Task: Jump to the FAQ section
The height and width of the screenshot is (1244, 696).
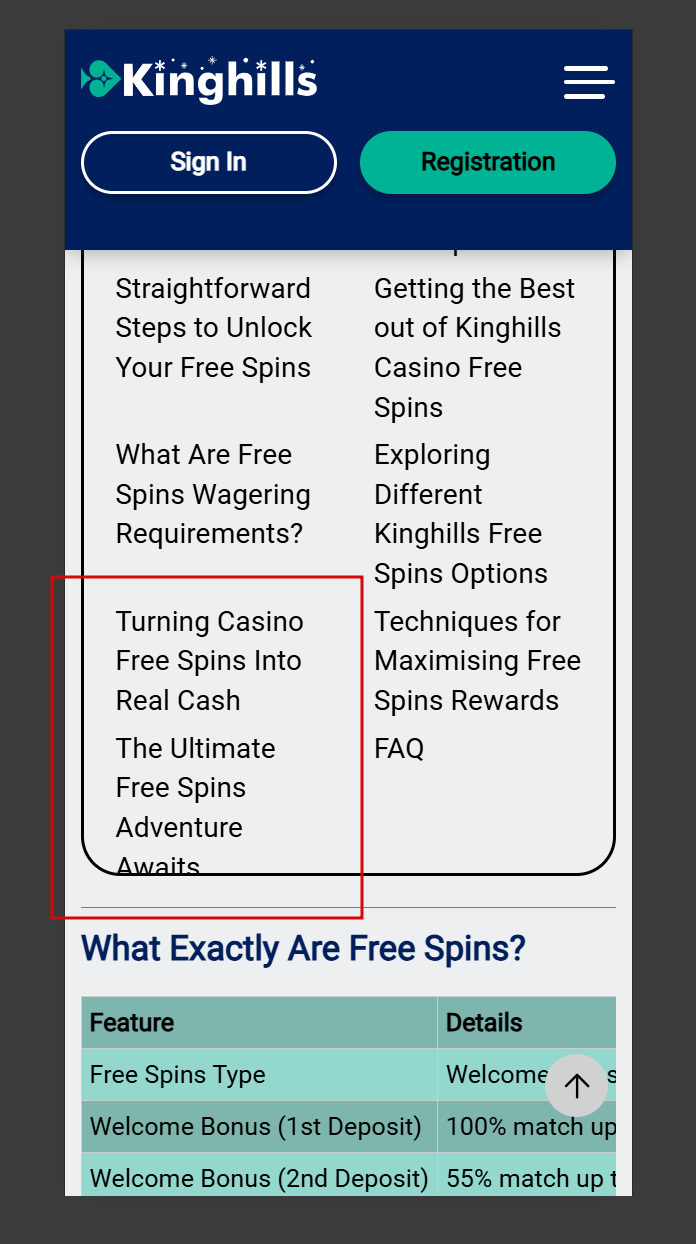Action: [x=399, y=748]
